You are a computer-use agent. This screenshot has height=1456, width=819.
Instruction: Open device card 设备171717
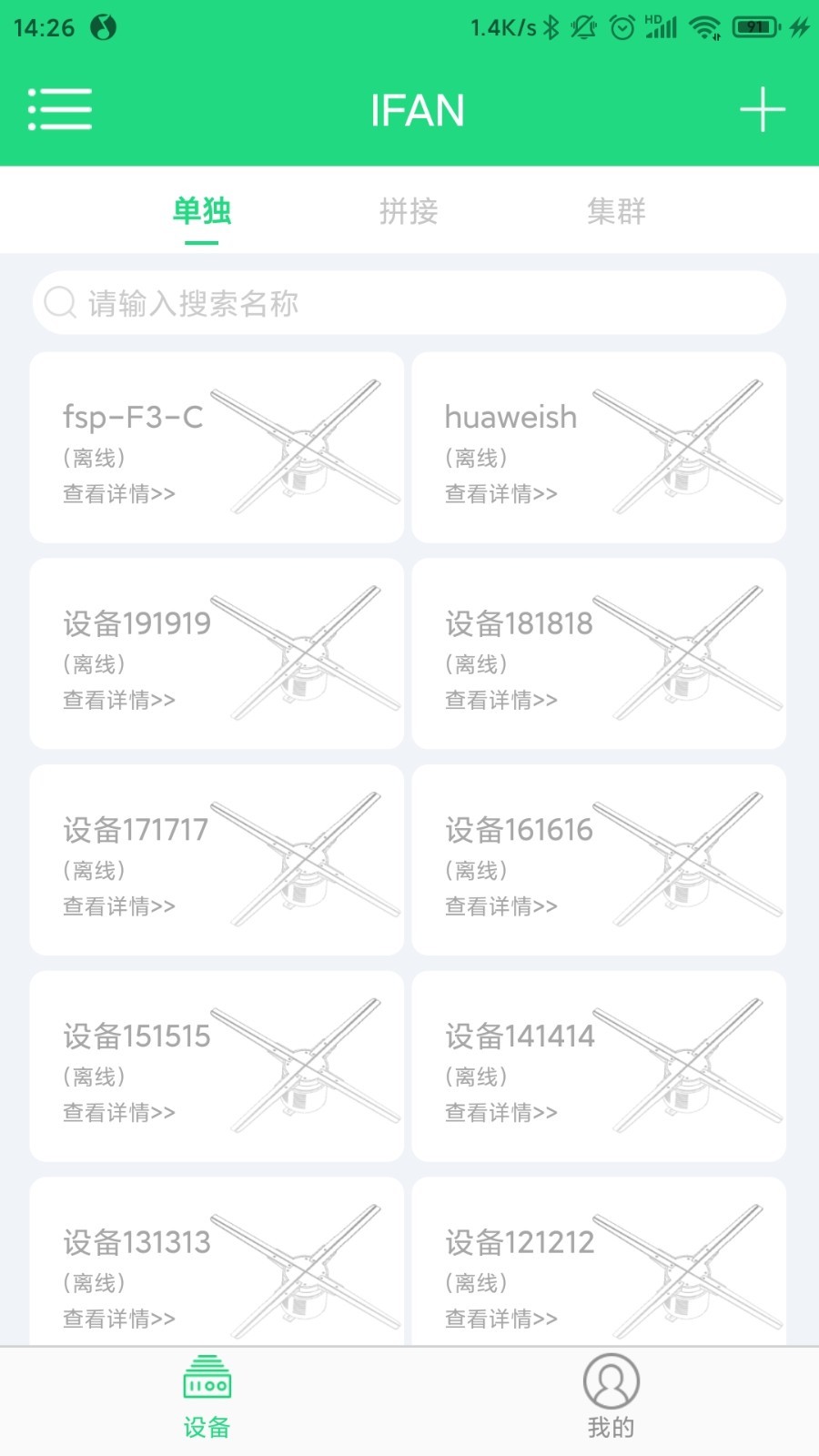[x=217, y=860]
